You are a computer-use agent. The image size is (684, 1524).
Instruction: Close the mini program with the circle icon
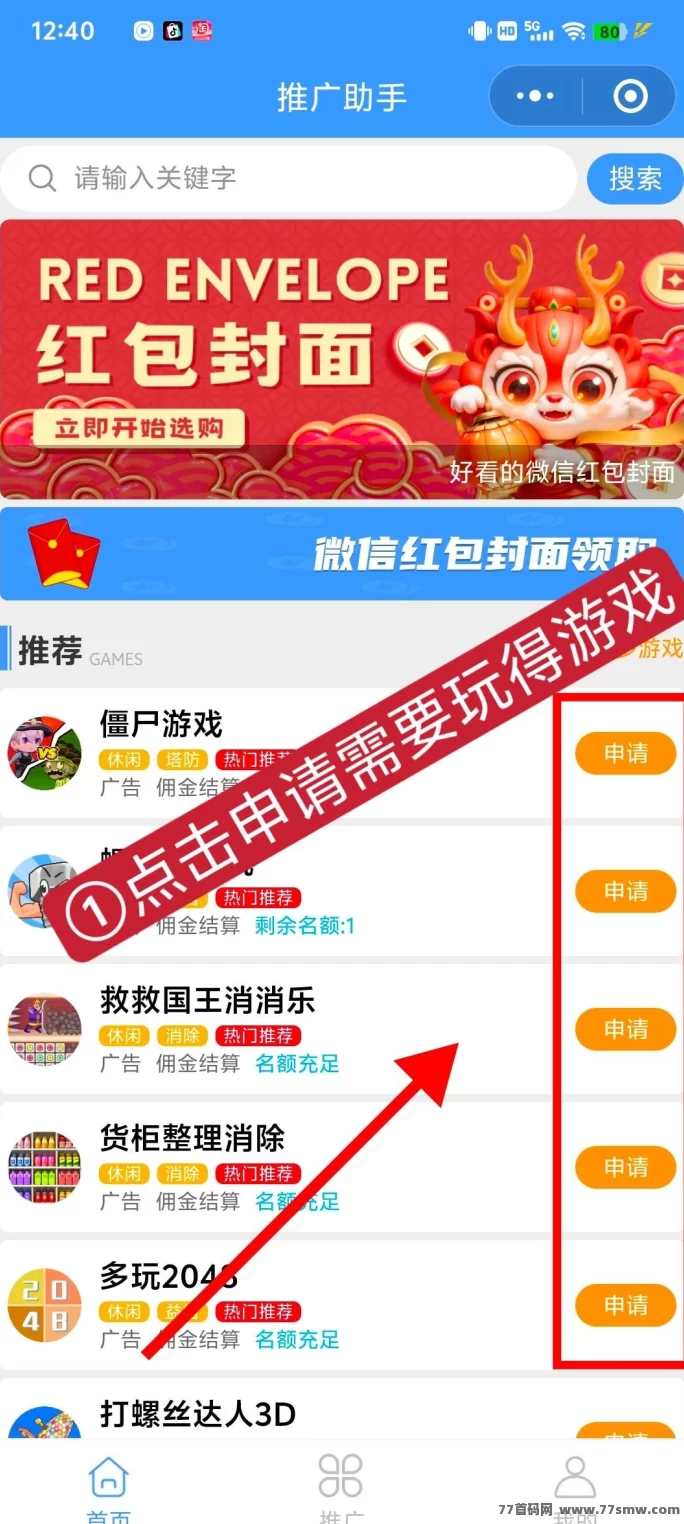click(630, 96)
